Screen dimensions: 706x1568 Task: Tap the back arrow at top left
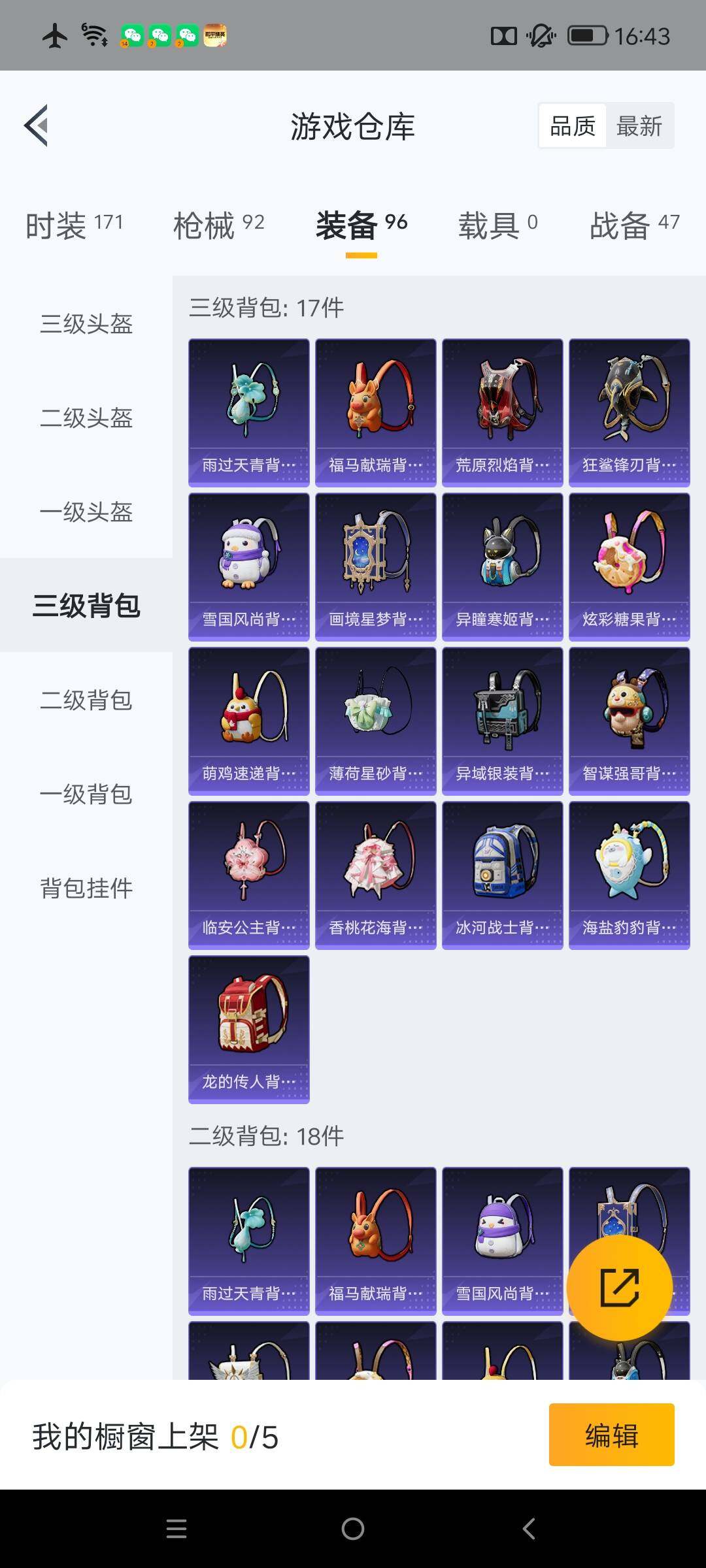pyautogui.click(x=36, y=126)
